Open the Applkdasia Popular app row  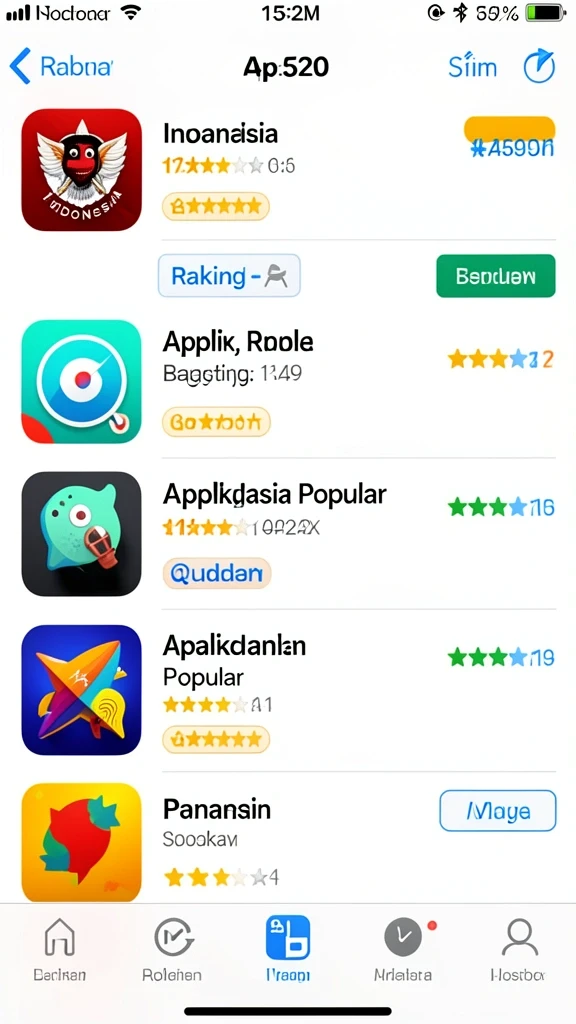click(288, 534)
